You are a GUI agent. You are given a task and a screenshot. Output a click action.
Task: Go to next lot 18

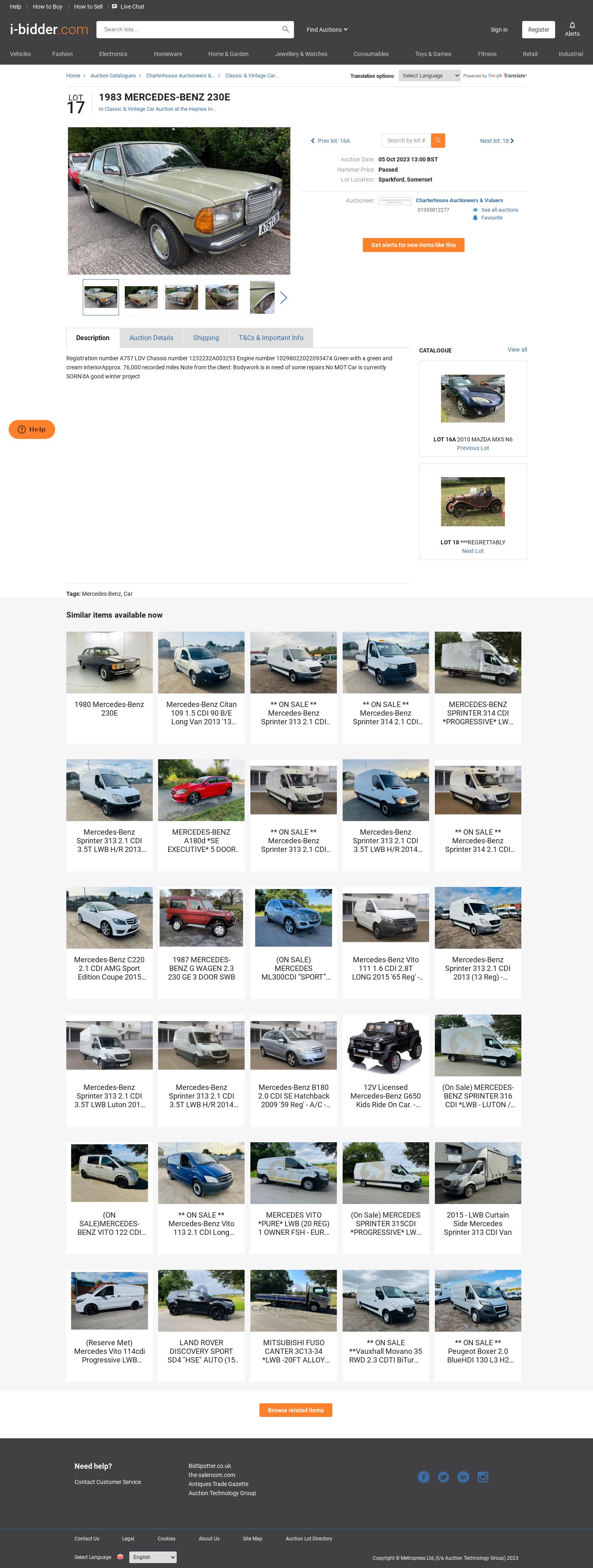tap(497, 140)
